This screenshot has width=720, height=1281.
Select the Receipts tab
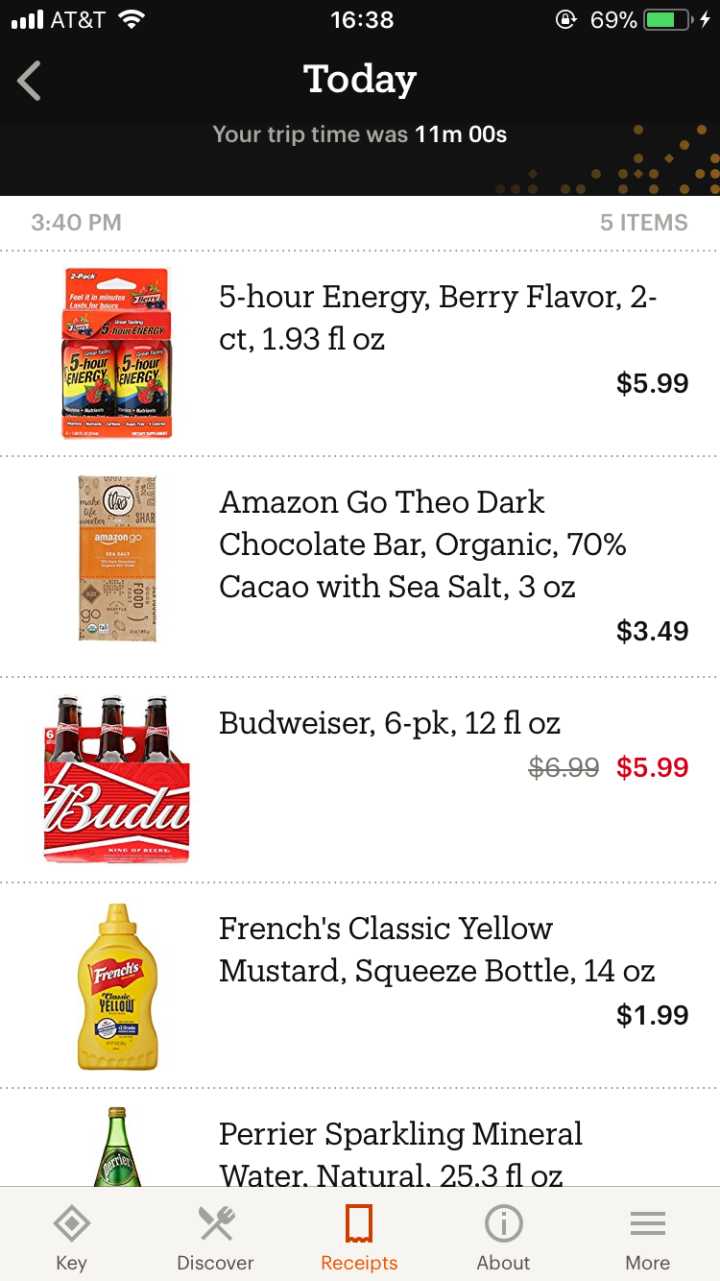(x=359, y=1236)
